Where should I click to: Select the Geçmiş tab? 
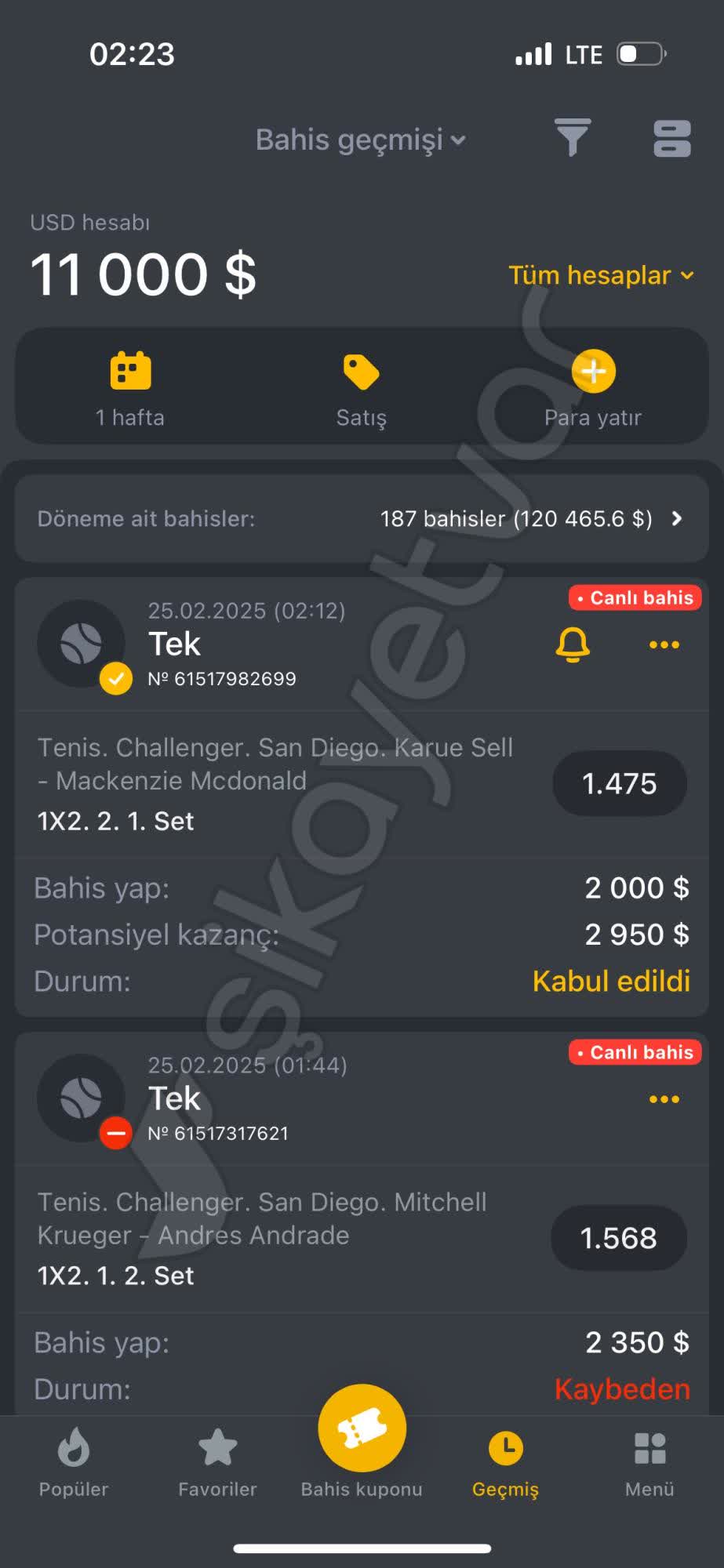505,1462
